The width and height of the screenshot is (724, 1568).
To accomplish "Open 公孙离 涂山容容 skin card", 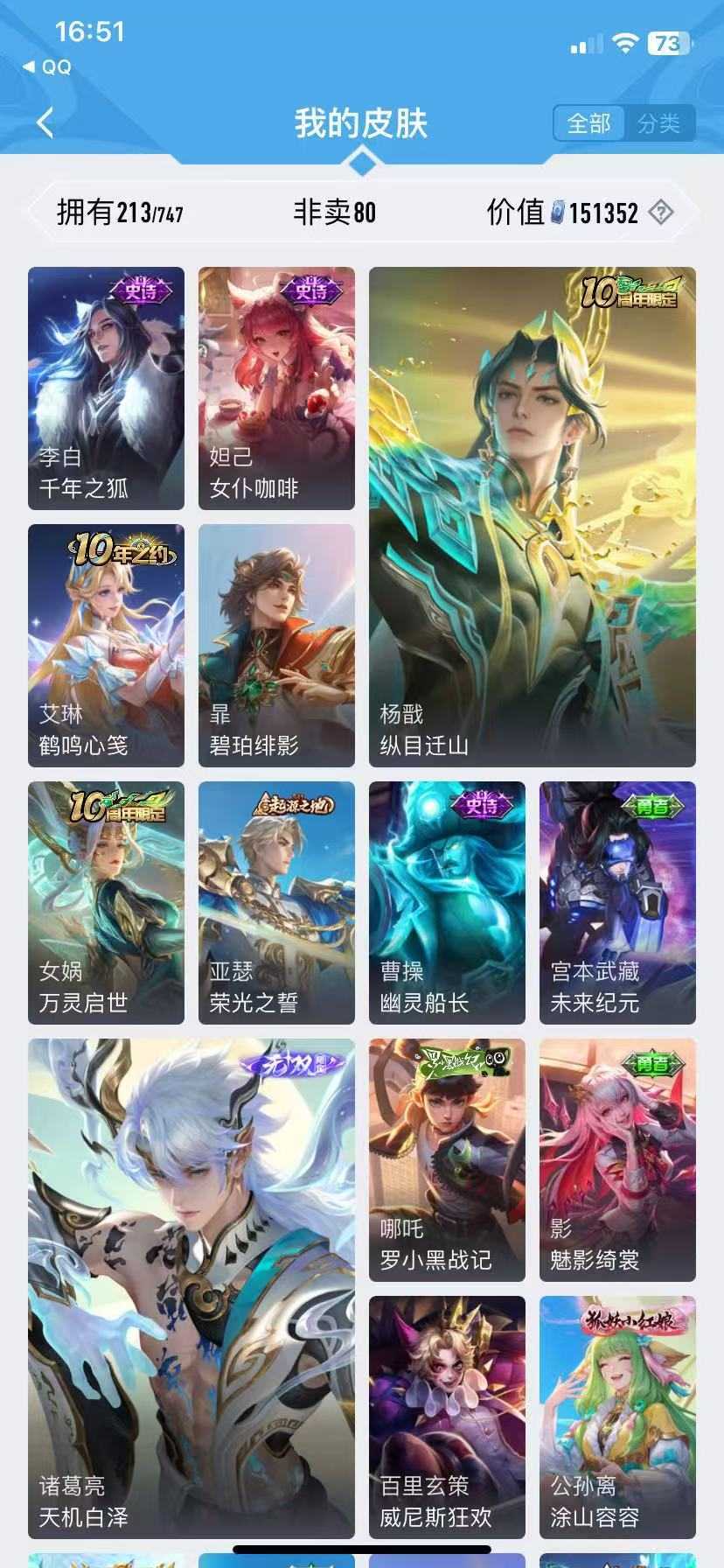I will point(617,1417).
